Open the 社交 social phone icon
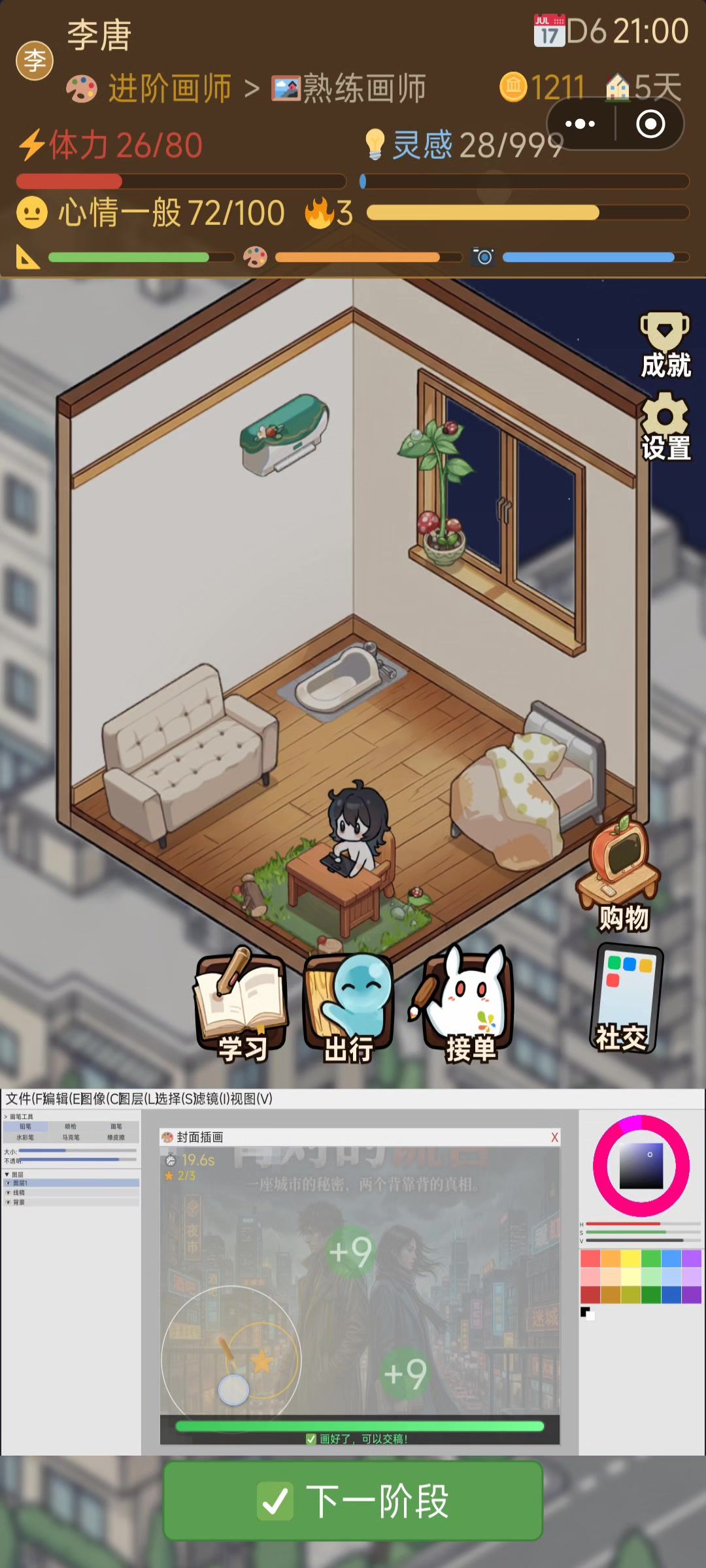The height and width of the screenshot is (1568, 706). 624,998
